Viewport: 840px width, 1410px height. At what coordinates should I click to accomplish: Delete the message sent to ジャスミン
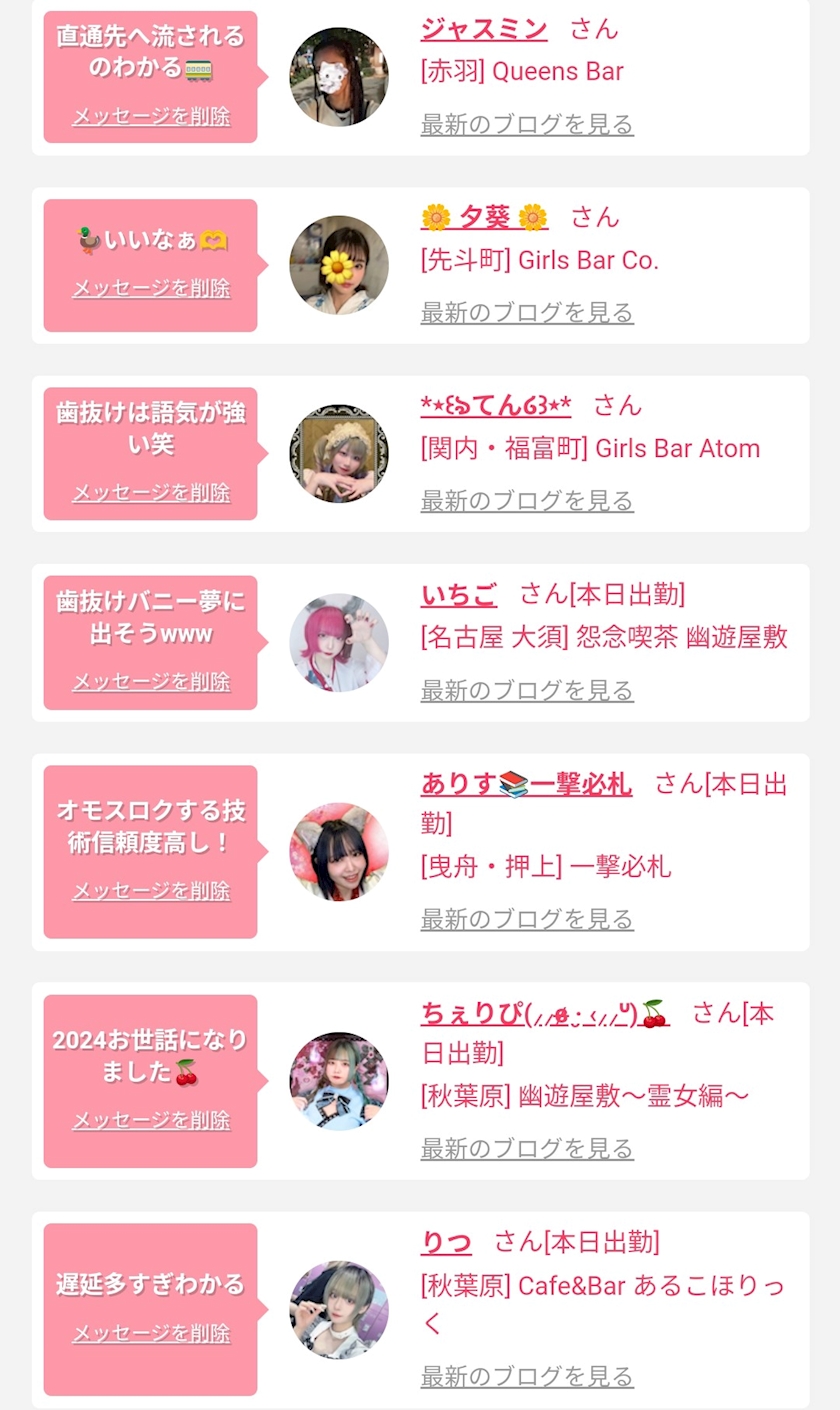pos(151,116)
